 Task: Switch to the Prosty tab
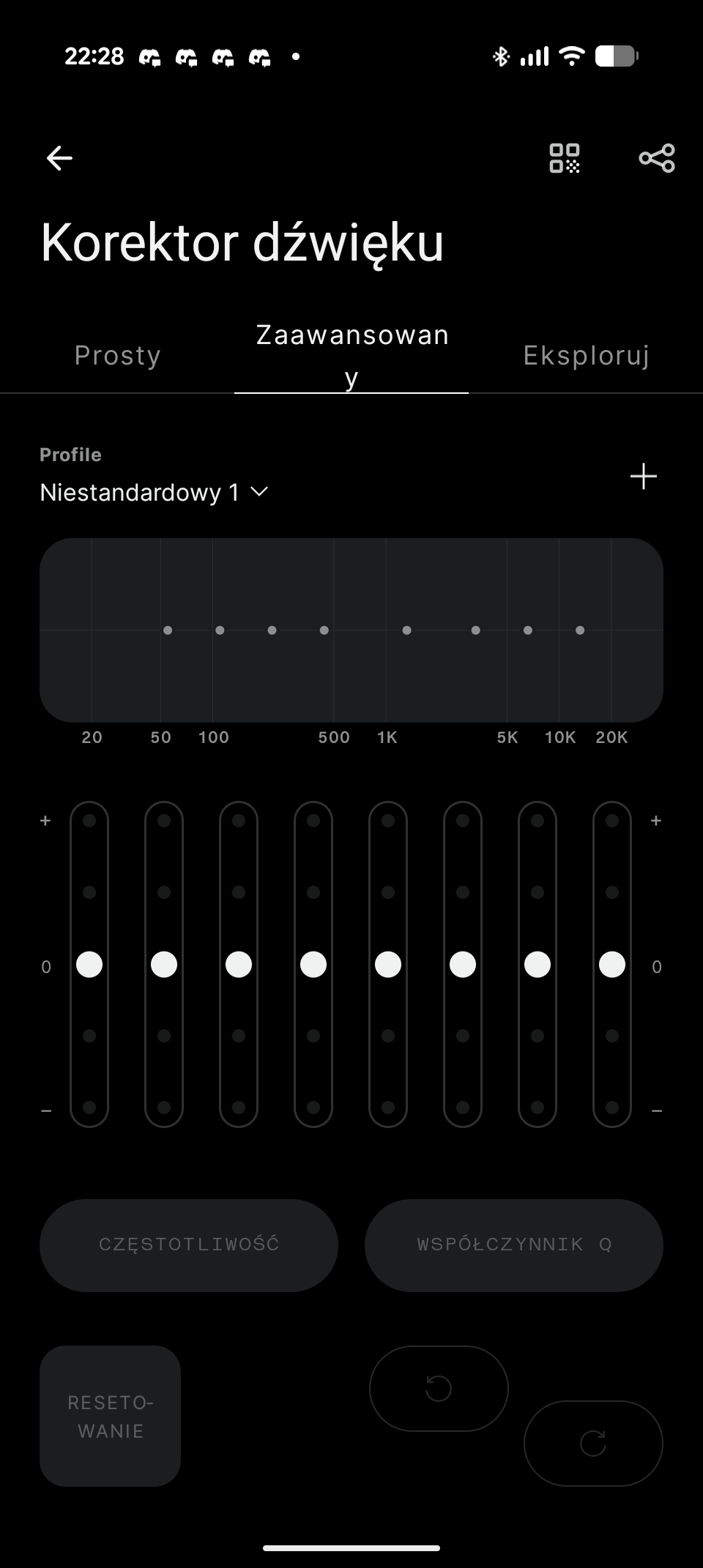(x=117, y=356)
